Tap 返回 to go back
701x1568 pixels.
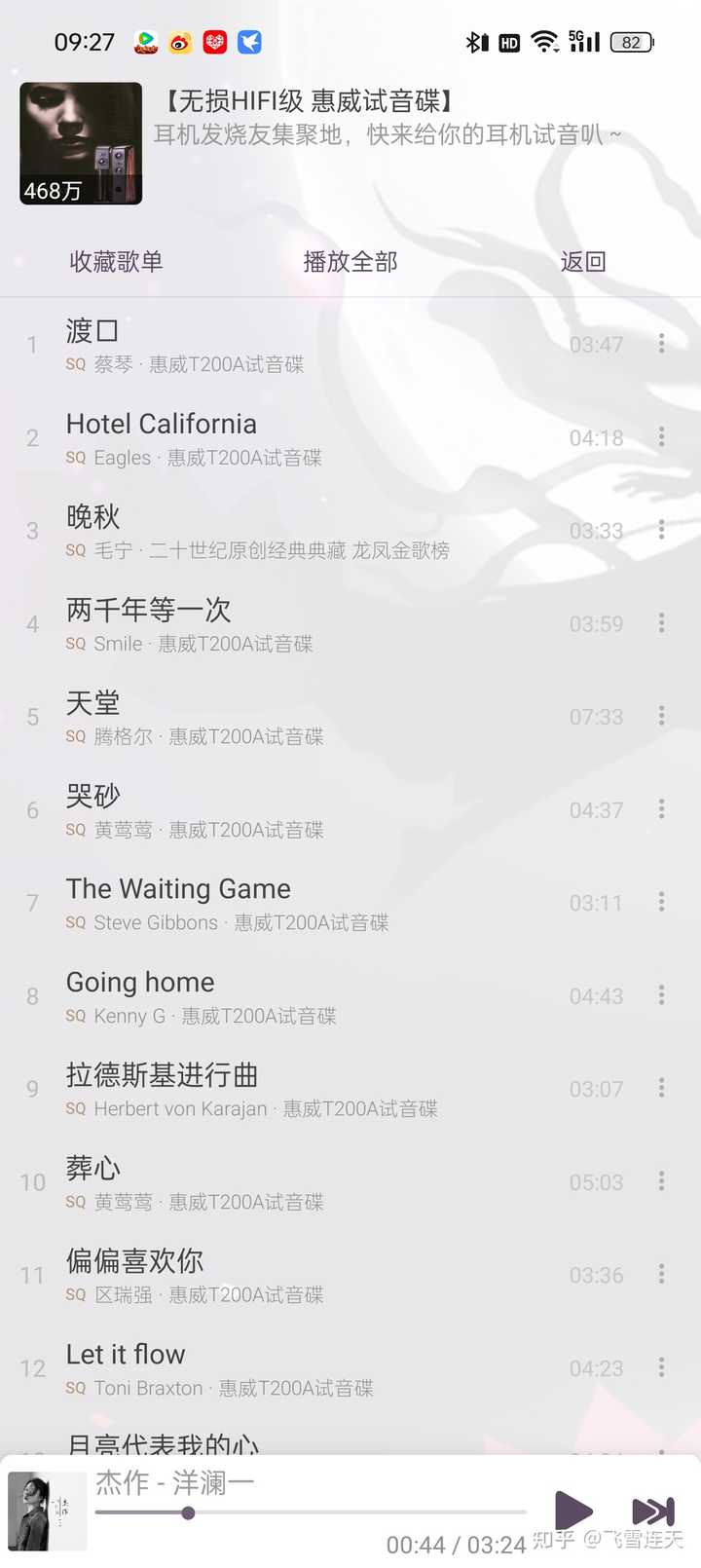coord(583,262)
